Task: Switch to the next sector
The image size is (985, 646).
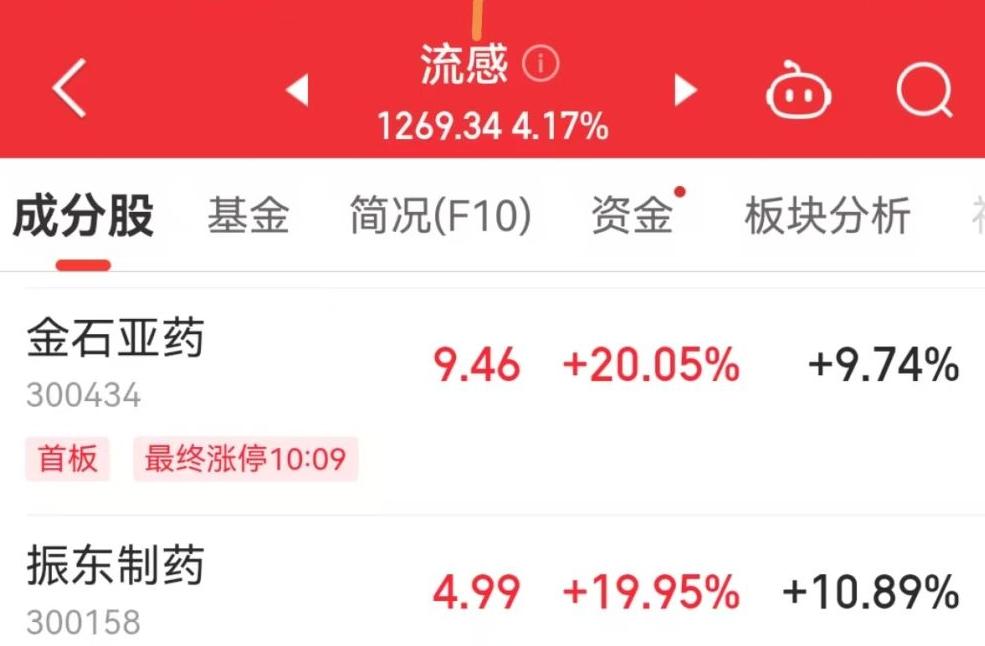Action: pos(685,90)
